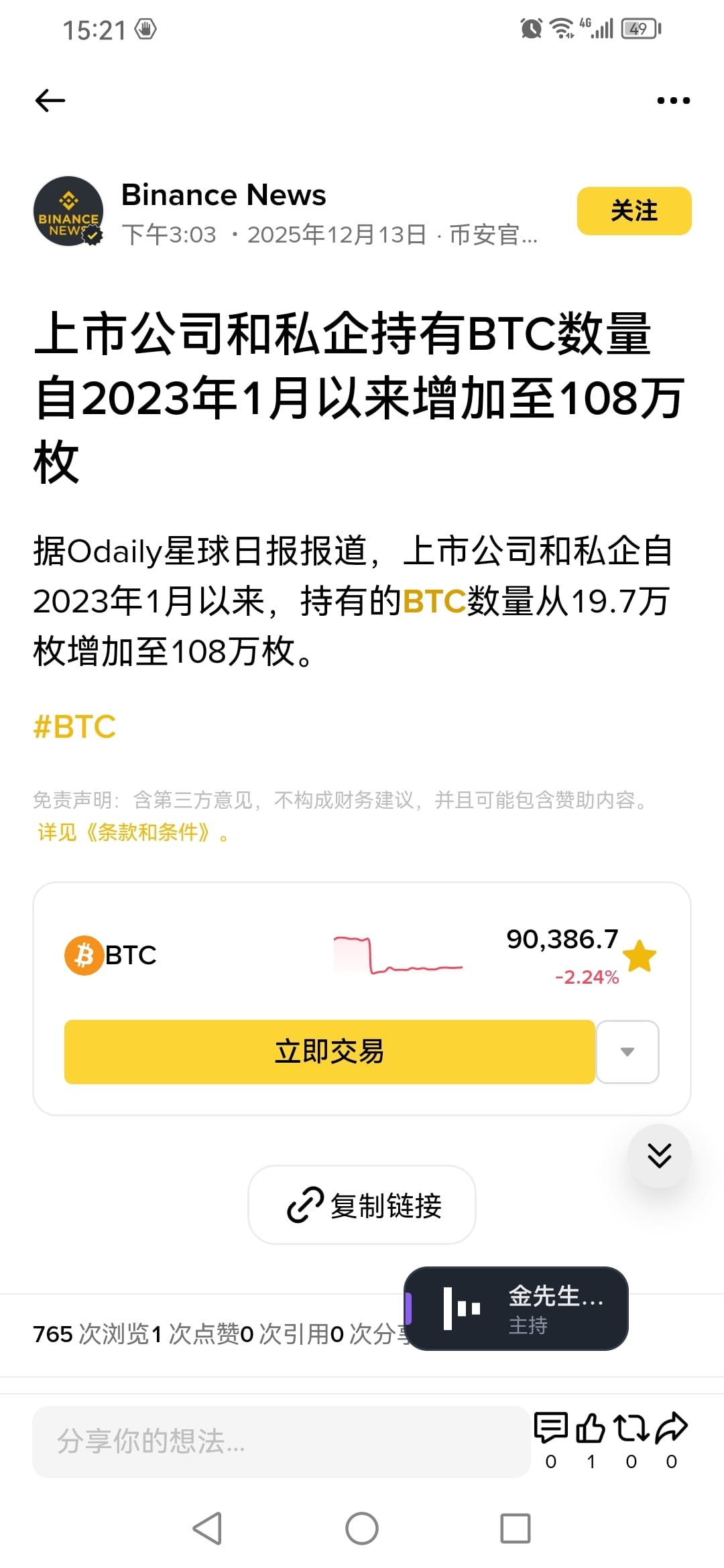Go back using the top arrow

tap(50, 101)
